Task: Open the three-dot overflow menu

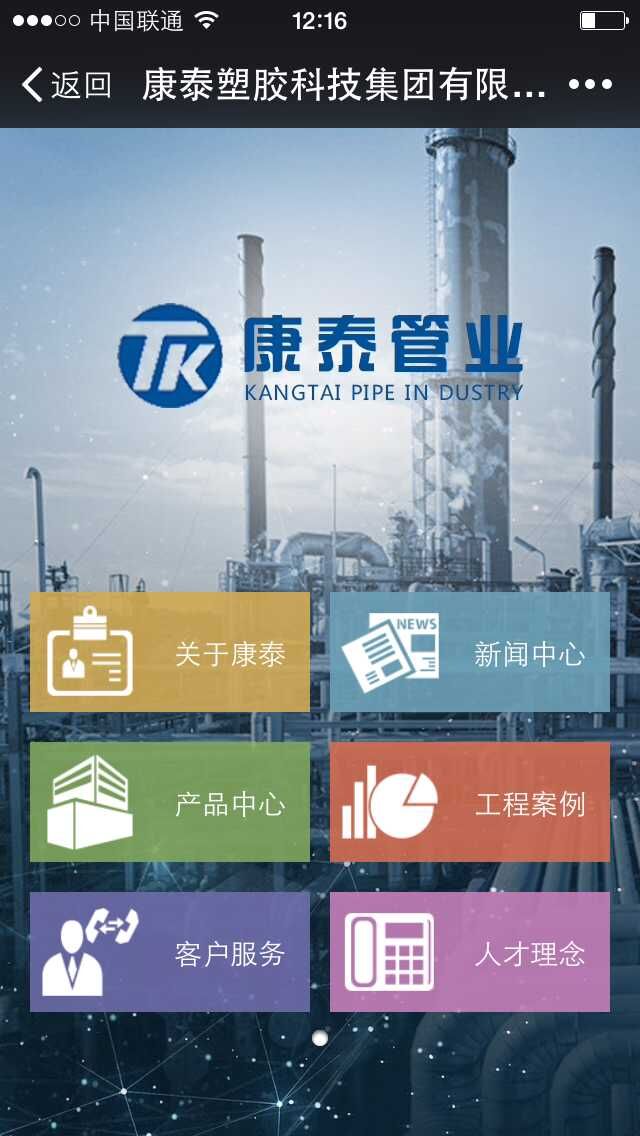Action: (590, 85)
